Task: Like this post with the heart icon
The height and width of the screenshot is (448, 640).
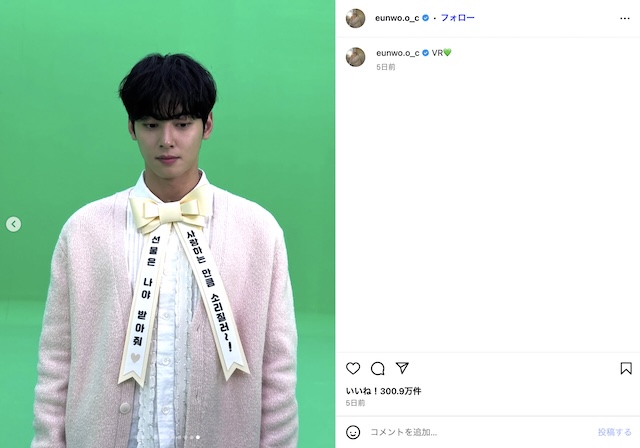Action: (353, 368)
